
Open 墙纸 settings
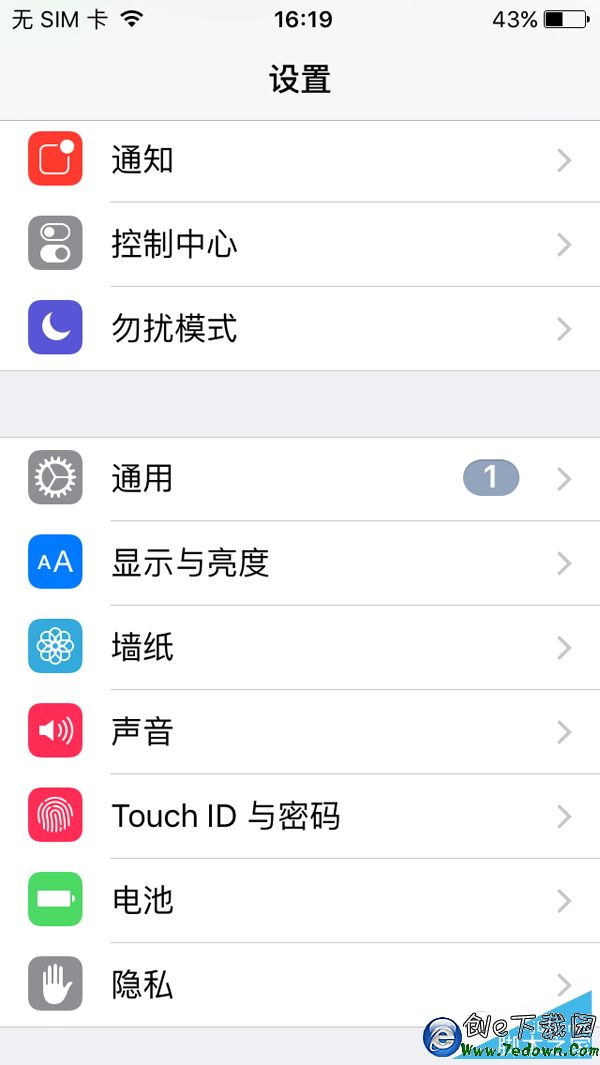coord(300,647)
